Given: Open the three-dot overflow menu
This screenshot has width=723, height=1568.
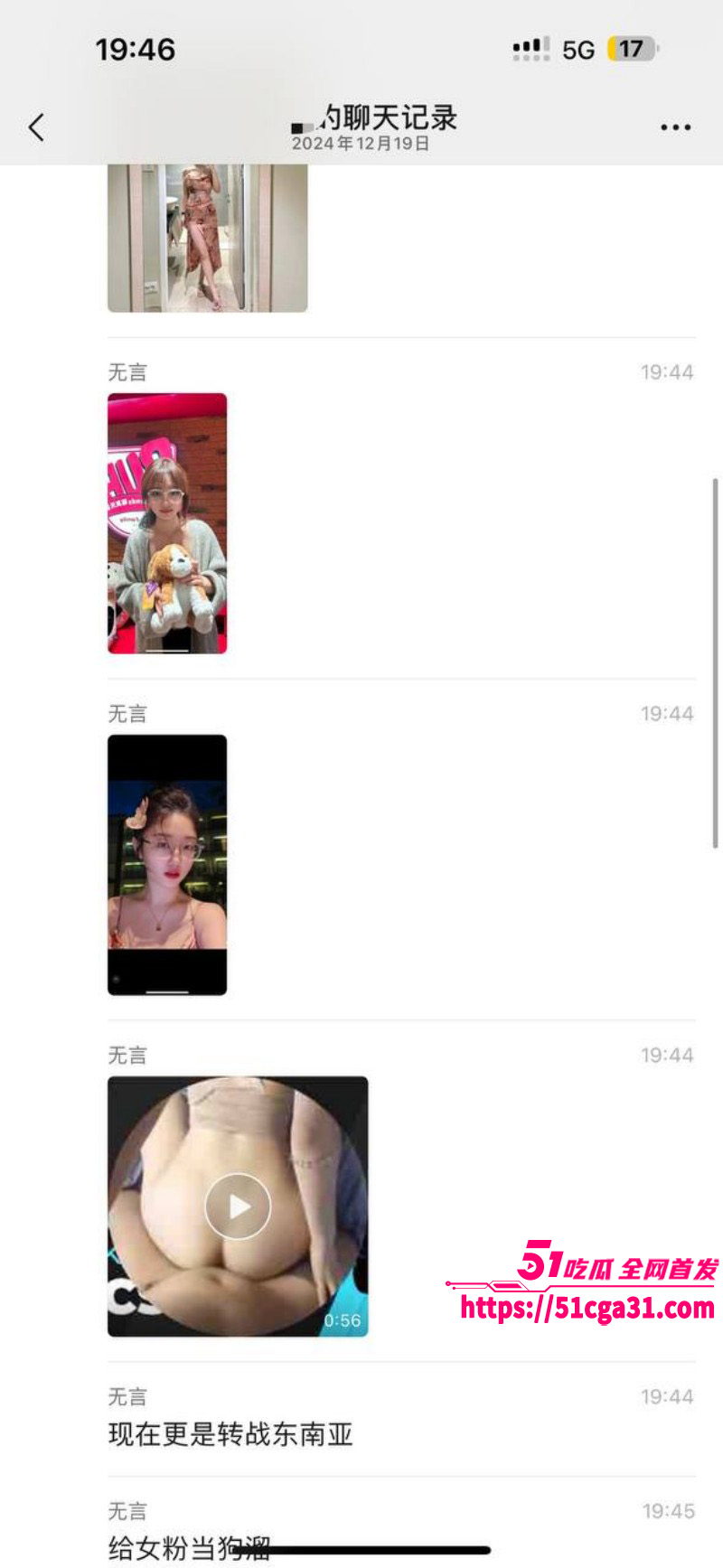Looking at the screenshot, I should click(675, 127).
